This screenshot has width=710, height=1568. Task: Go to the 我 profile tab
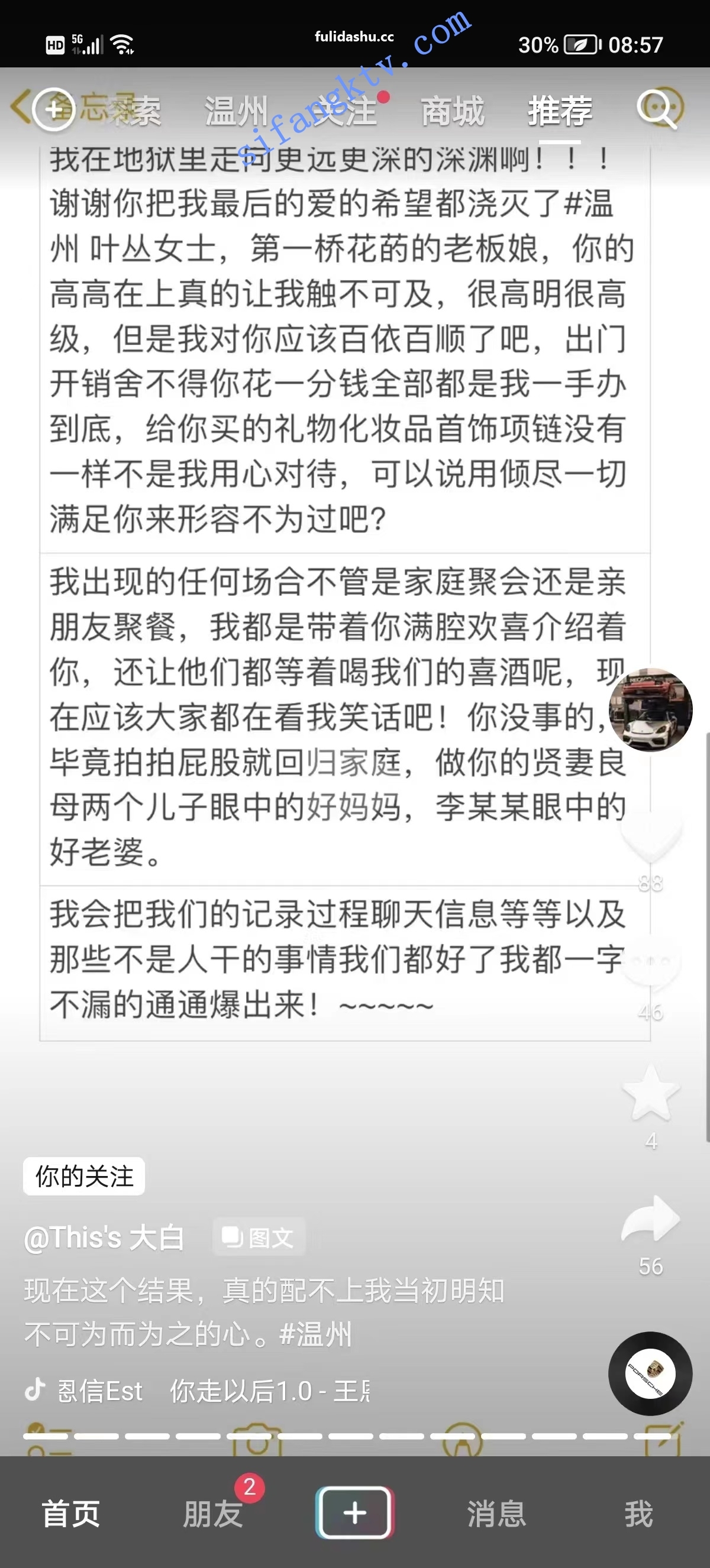pos(638,1514)
